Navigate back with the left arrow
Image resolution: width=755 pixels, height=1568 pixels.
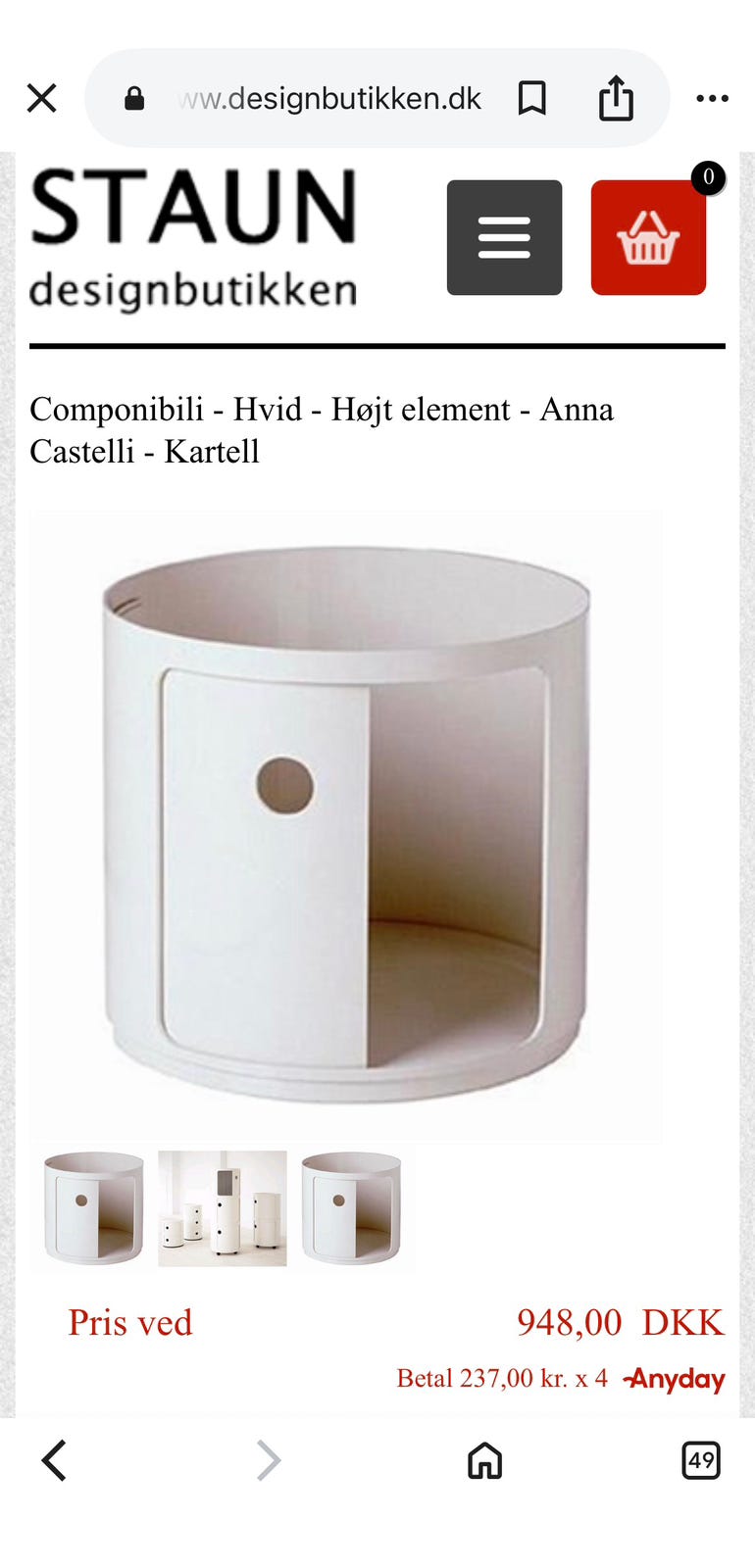[54, 1461]
